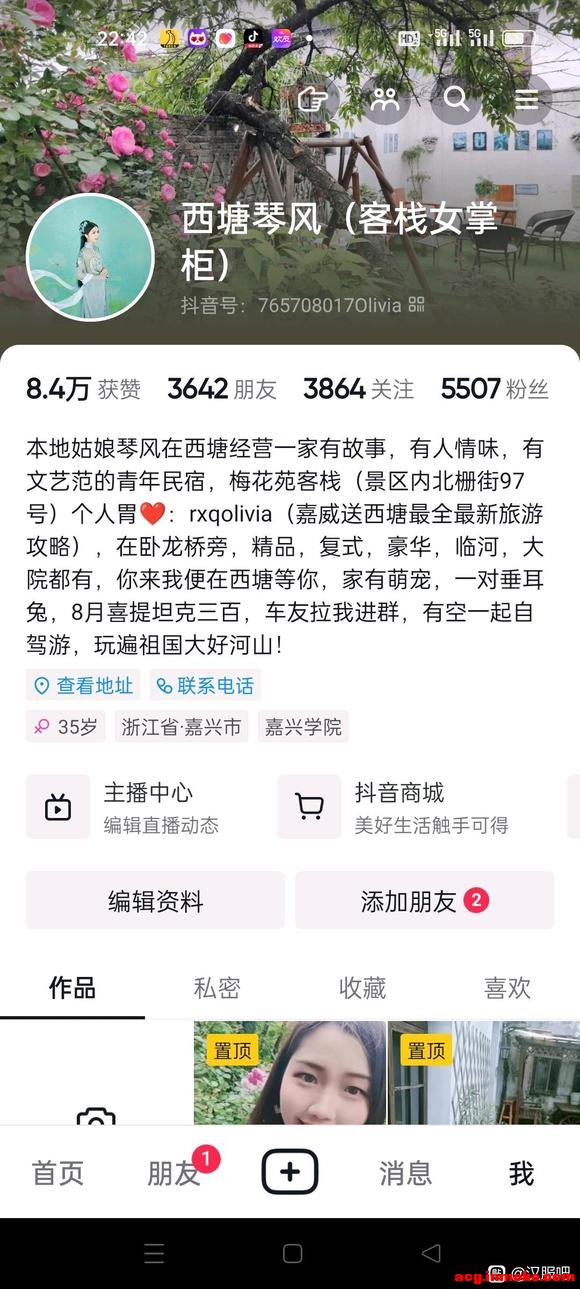The height and width of the screenshot is (1289, 580).
Task: Open 抖音商城 shopping mall
Action: pos(416,807)
